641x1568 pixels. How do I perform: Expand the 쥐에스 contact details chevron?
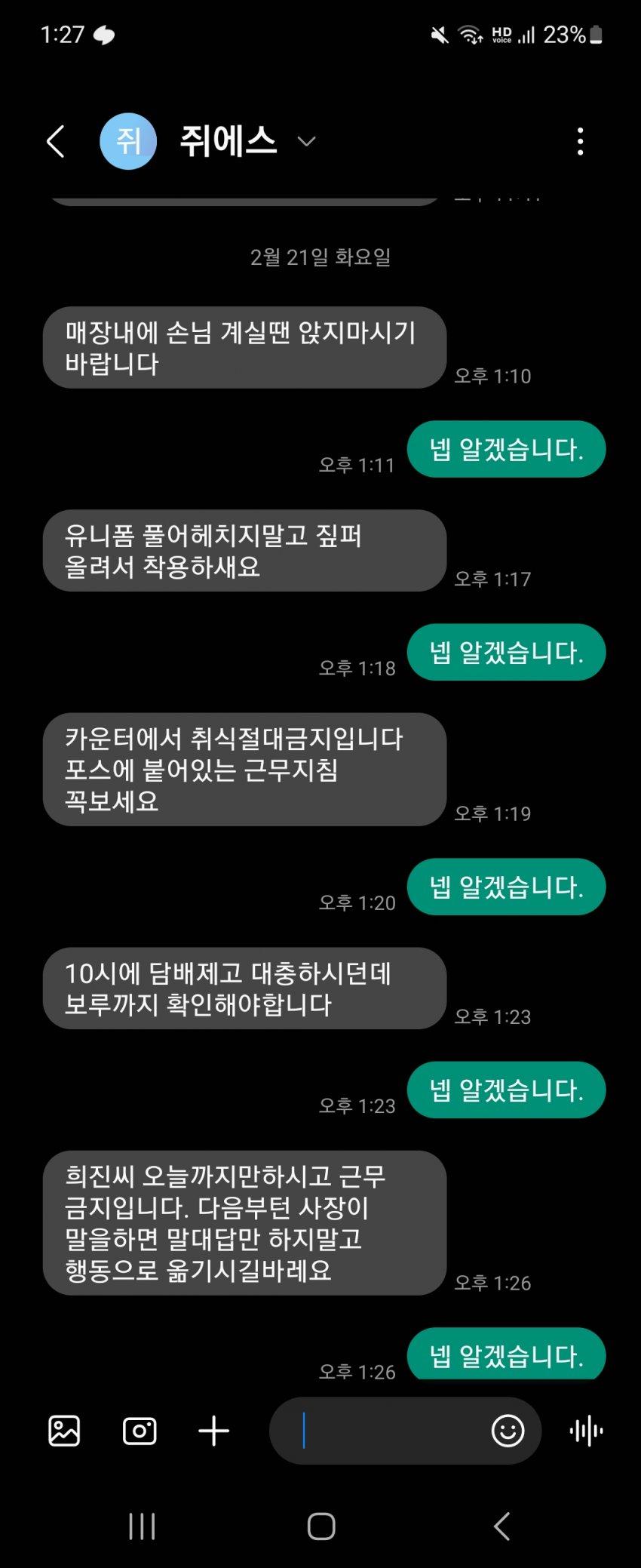[306, 141]
